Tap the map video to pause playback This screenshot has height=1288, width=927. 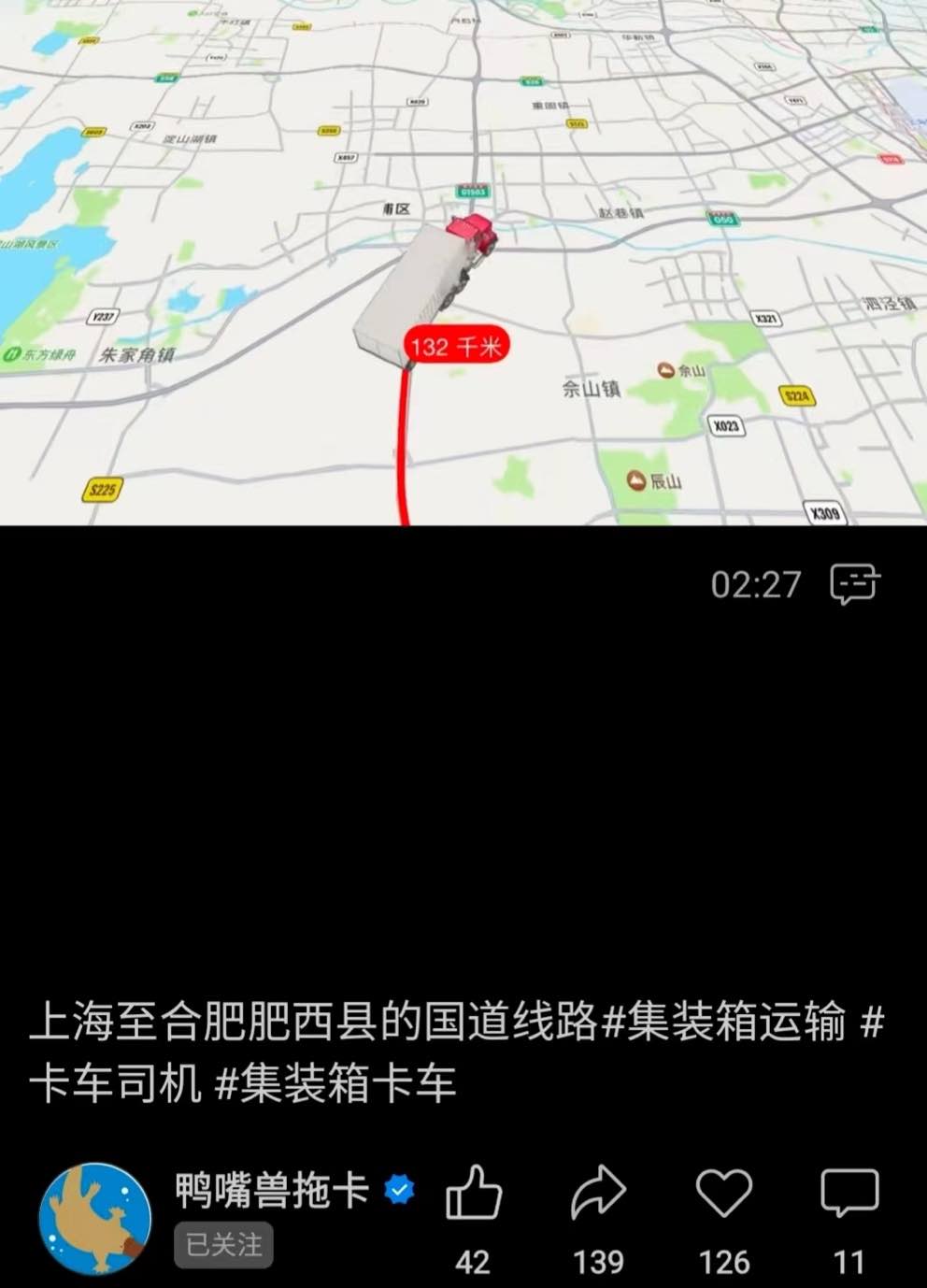pos(463,262)
